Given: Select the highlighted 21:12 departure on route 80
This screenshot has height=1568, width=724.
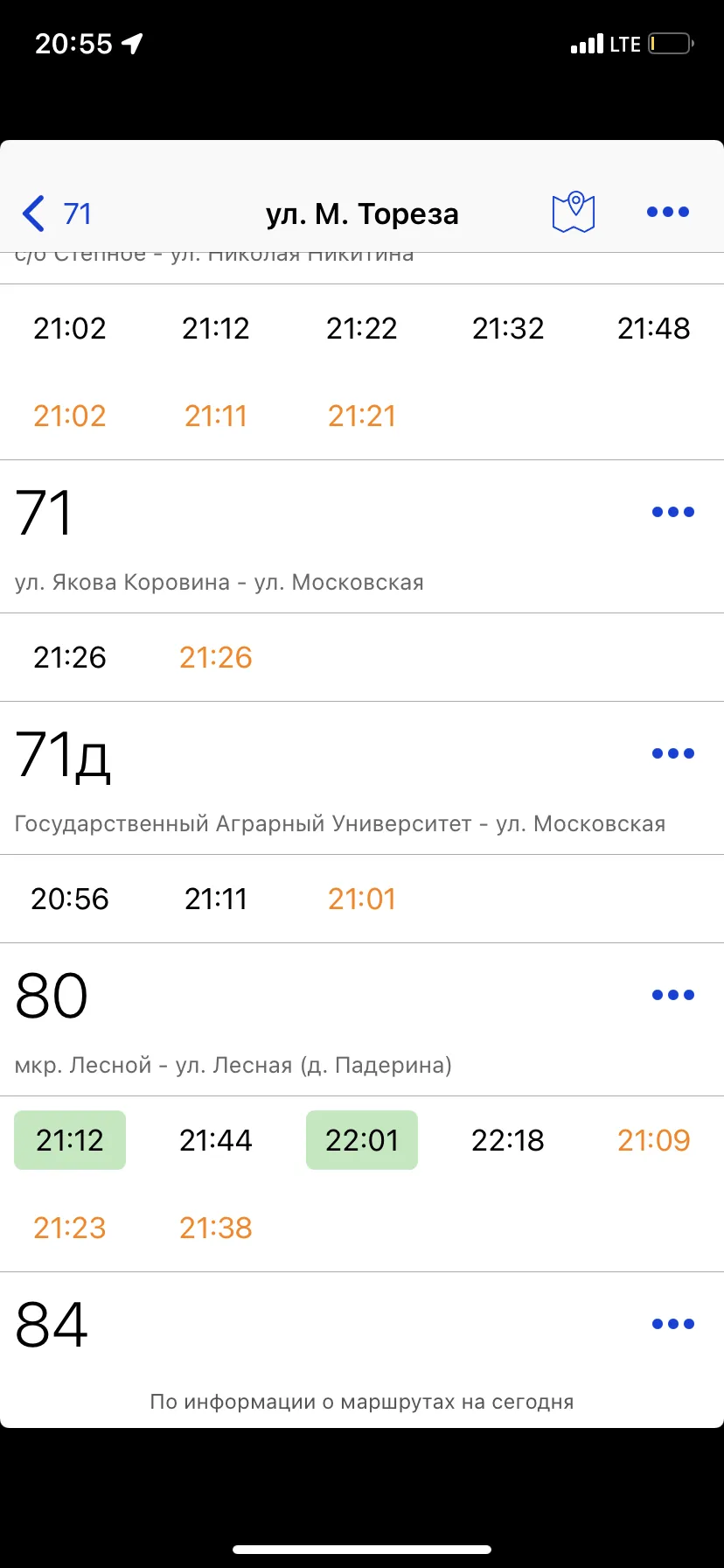Looking at the screenshot, I should tap(70, 1140).
